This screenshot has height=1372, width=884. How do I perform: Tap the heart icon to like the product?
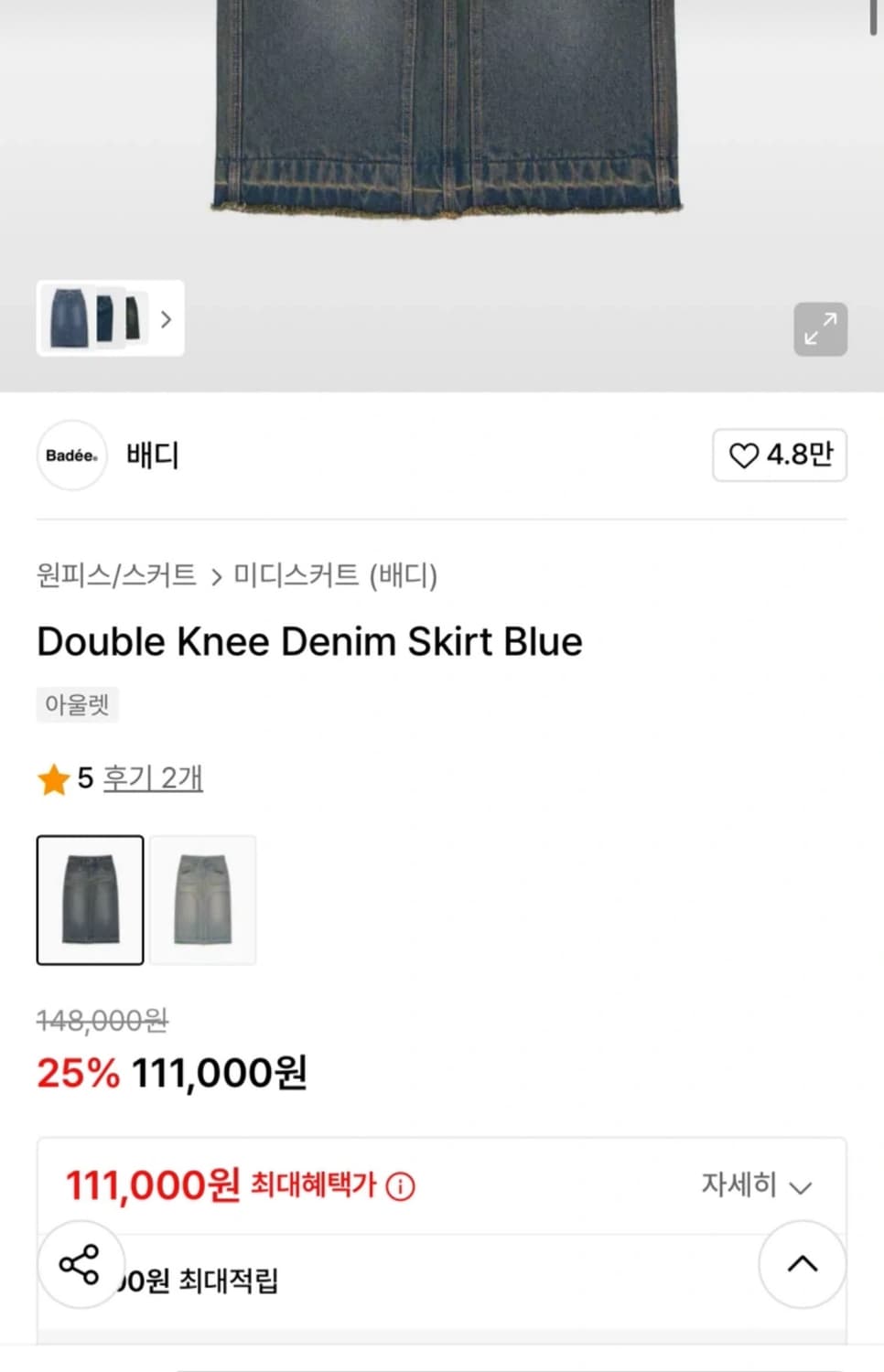745,455
